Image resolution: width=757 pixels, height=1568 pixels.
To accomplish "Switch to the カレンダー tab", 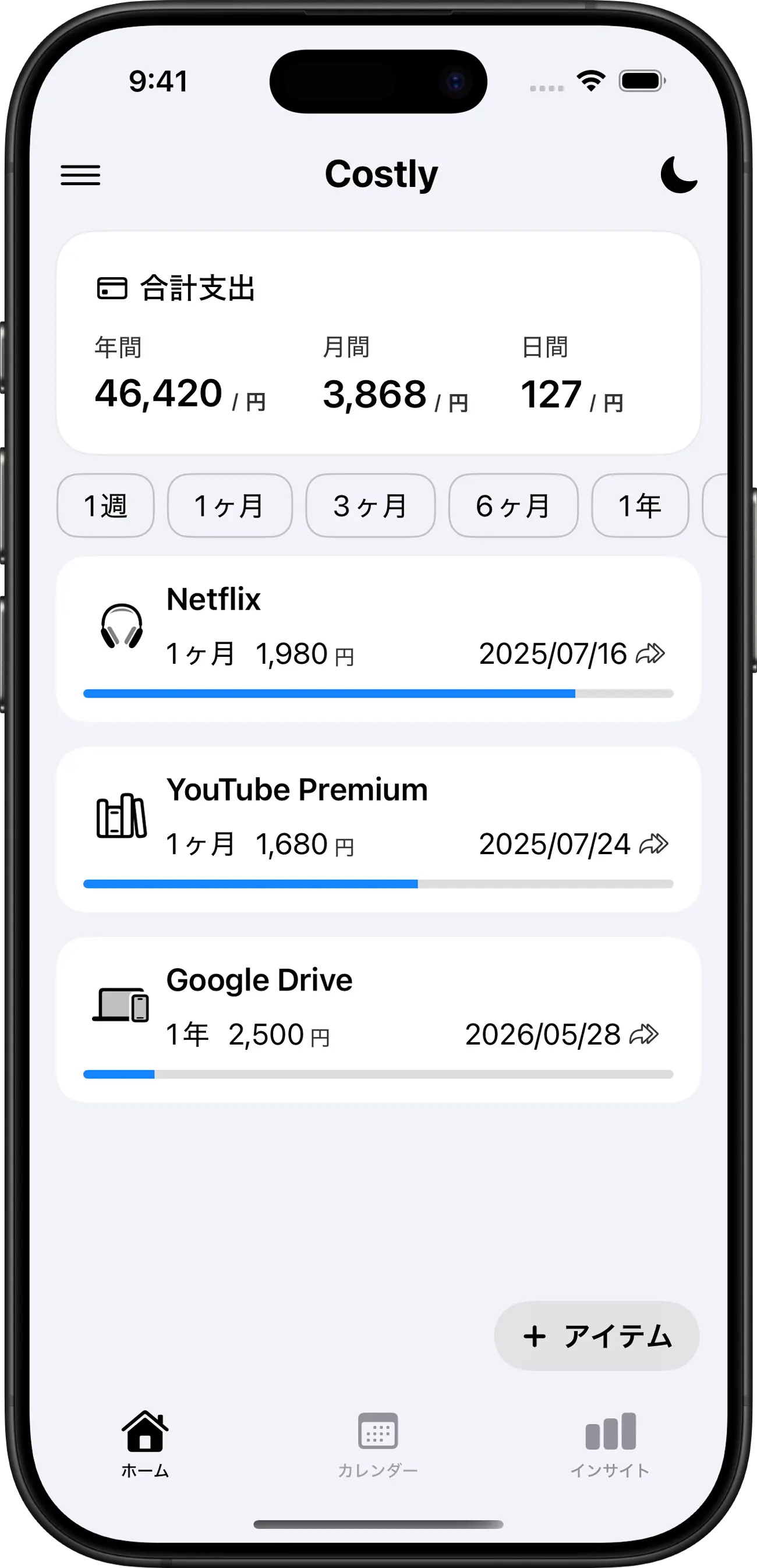I will (378, 1443).
